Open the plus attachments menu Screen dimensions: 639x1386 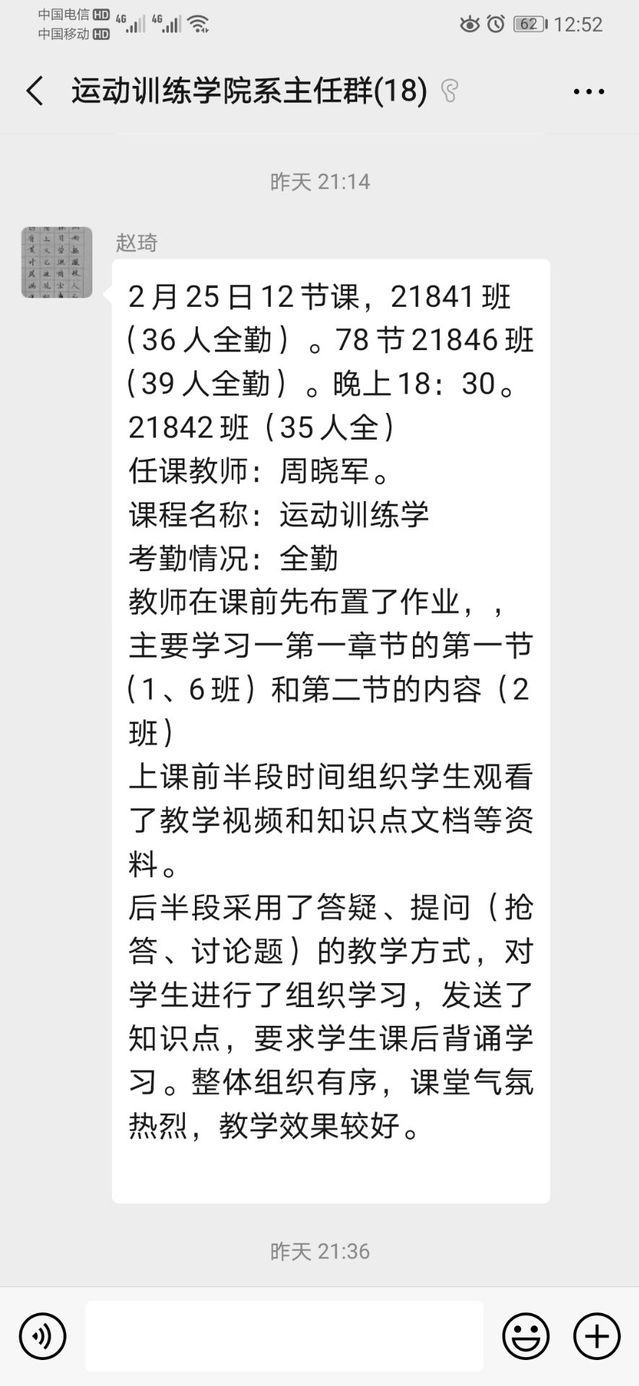[x=597, y=1336]
